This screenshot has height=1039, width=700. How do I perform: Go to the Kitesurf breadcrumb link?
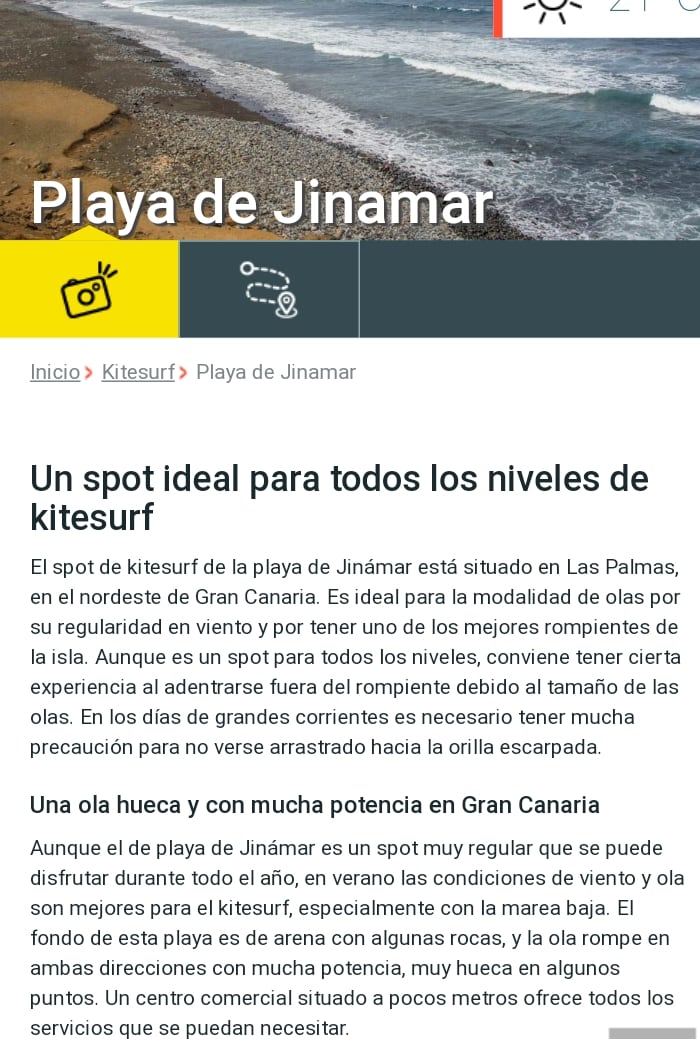138,373
